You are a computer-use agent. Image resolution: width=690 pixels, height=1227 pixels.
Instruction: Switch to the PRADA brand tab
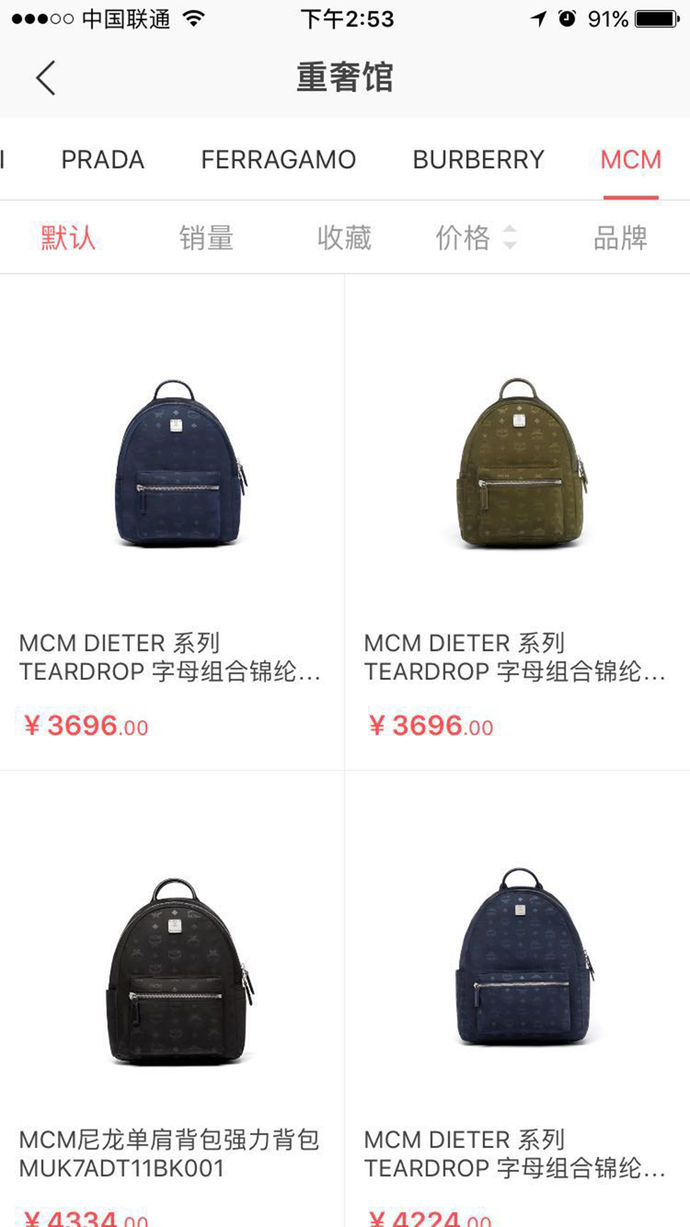103,160
